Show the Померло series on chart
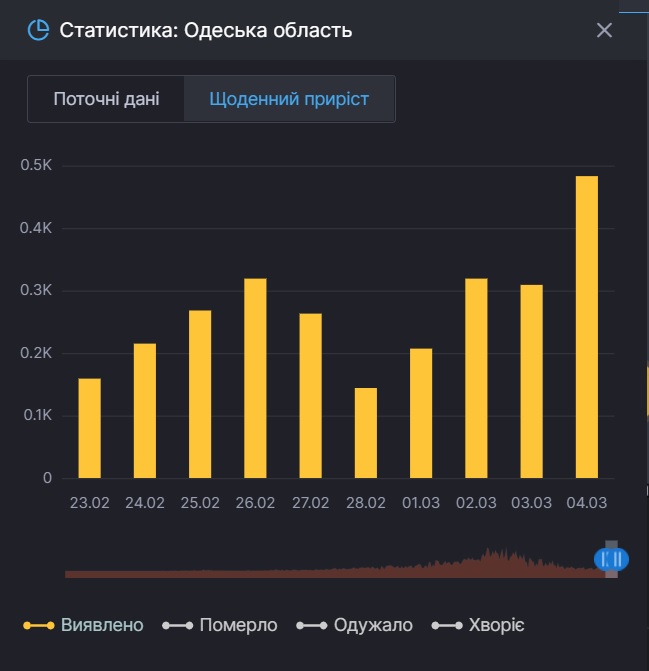 [220, 625]
